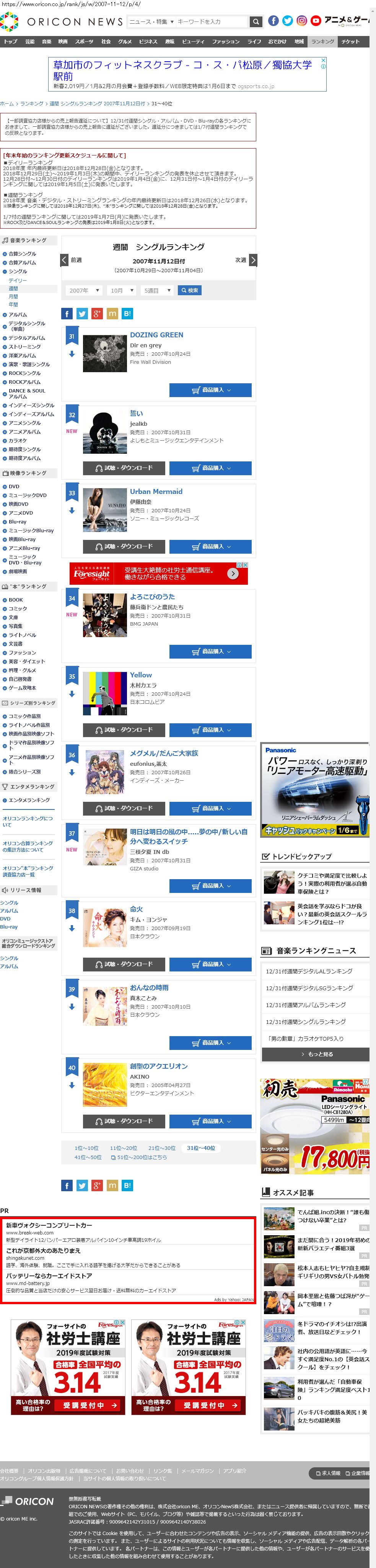Tap もっと見る in music ranking news
The width and height of the screenshot is (376, 1568).
point(316,1054)
